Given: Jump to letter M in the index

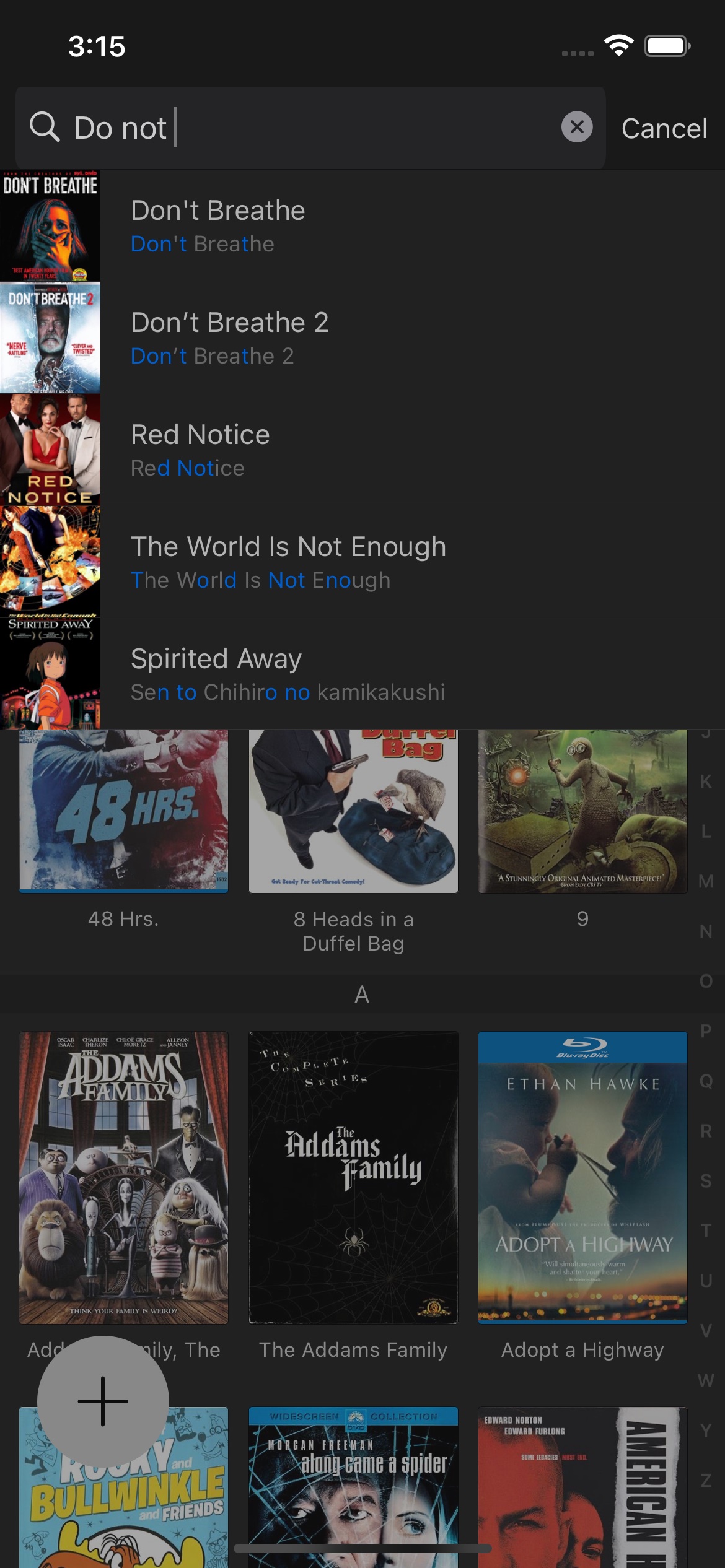Looking at the screenshot, I should coord(706,881).
